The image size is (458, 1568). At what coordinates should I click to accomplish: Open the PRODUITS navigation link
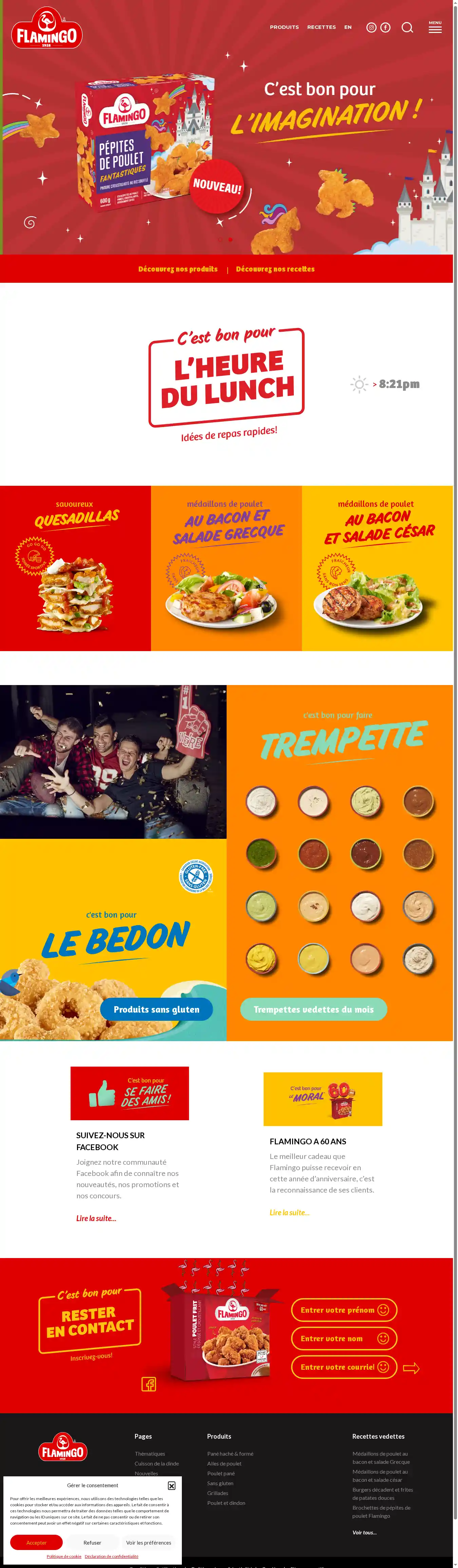[284, 27]
